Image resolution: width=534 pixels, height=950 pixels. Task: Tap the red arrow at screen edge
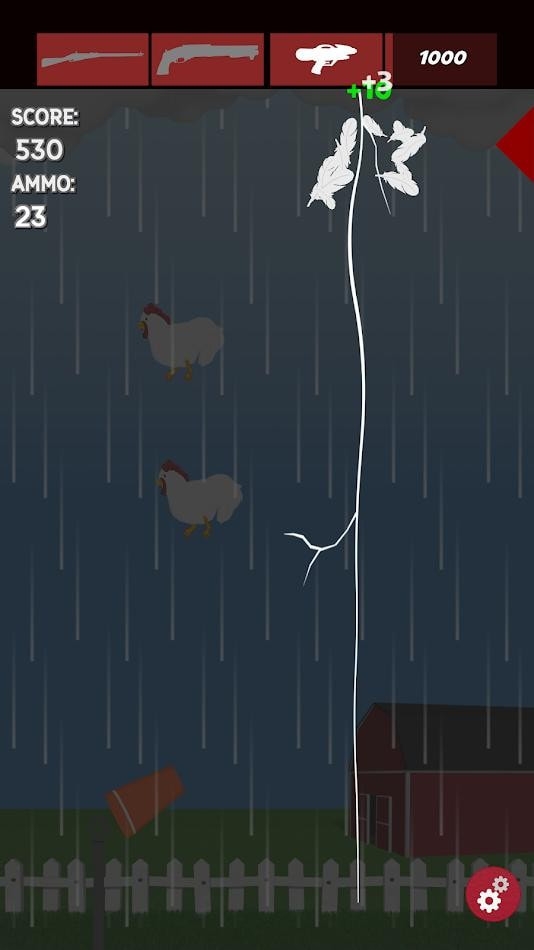(516, 143)
